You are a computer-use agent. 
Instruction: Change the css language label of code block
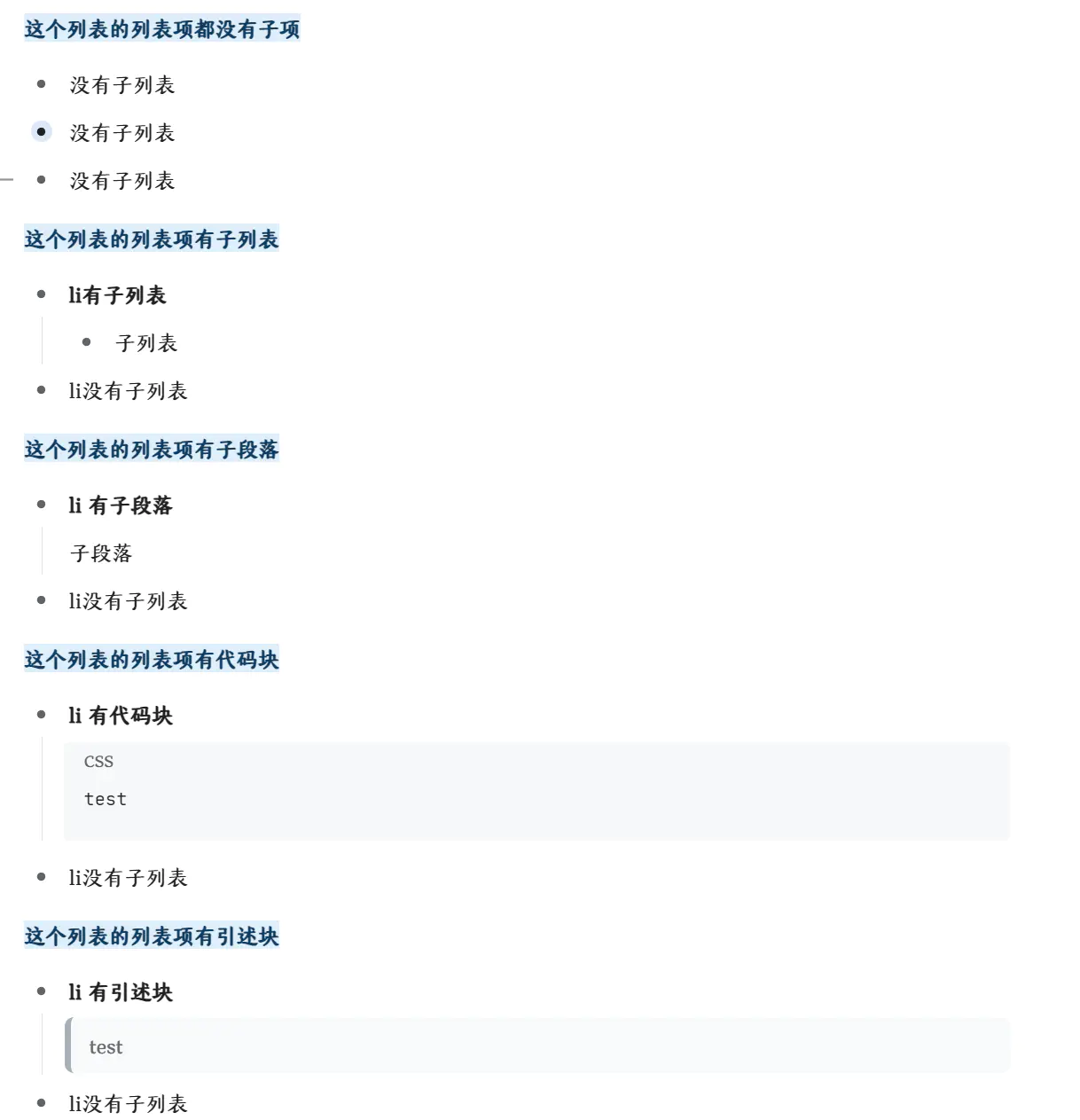[x=98, y=761]
